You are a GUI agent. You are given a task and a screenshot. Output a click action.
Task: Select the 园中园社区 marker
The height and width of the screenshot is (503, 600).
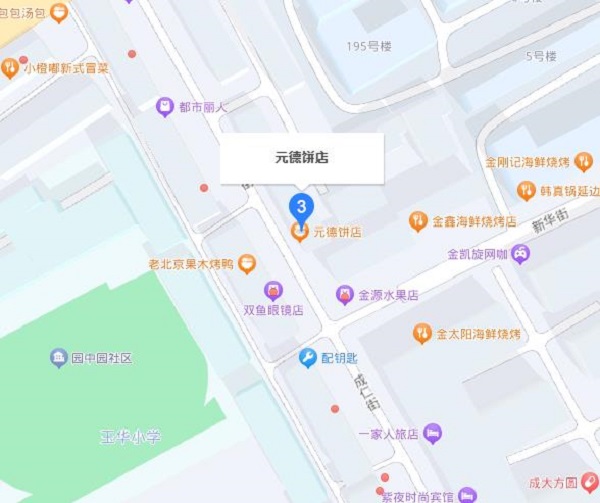tap(59, 358)
